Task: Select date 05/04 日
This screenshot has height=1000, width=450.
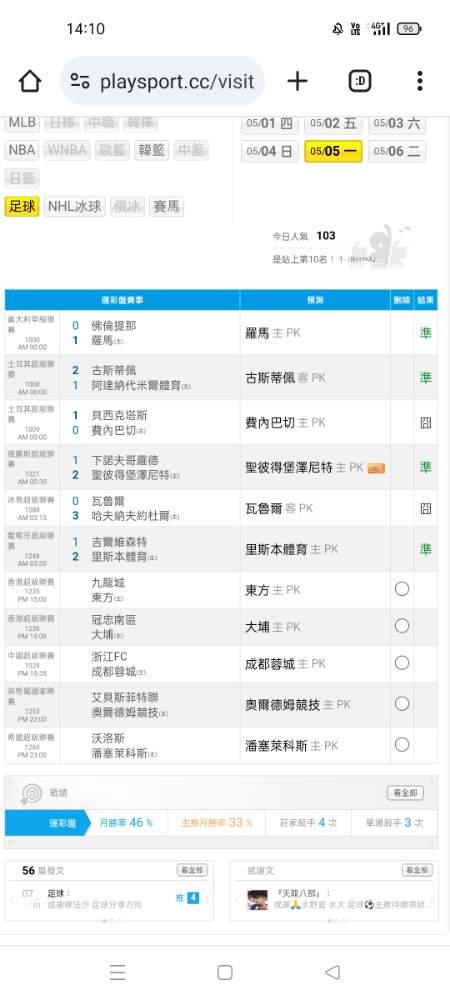Action: (x=270, y=151)
